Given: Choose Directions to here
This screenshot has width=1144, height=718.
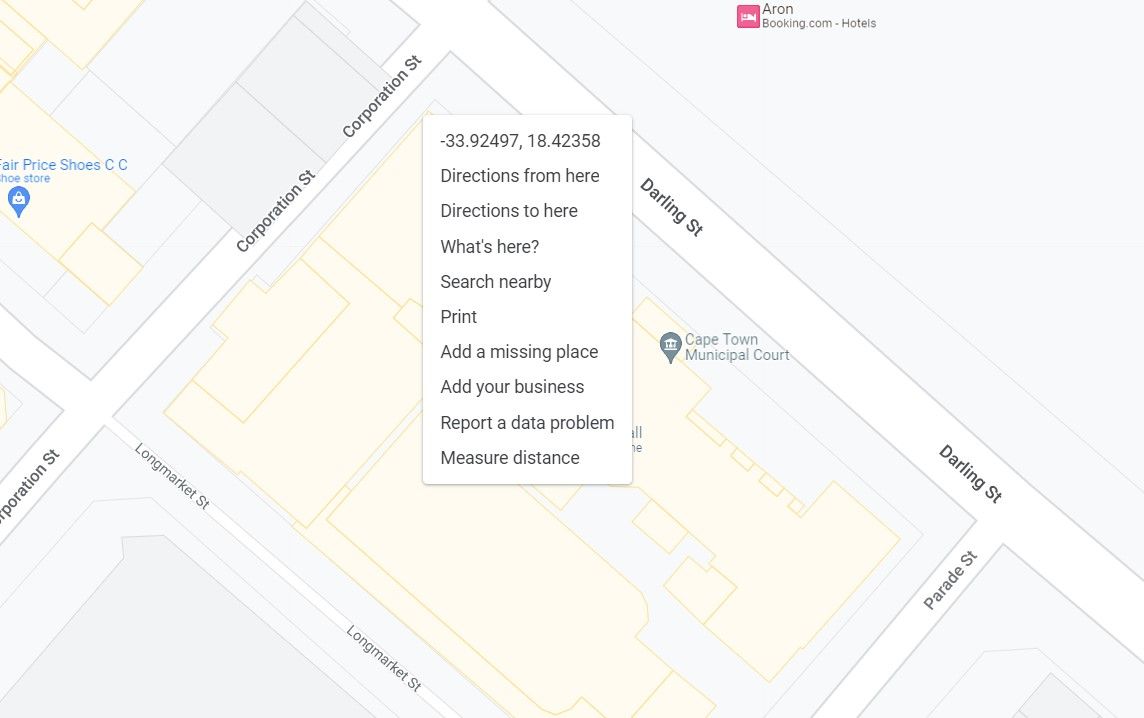Looking at the screenshot, I should point(509,211).
